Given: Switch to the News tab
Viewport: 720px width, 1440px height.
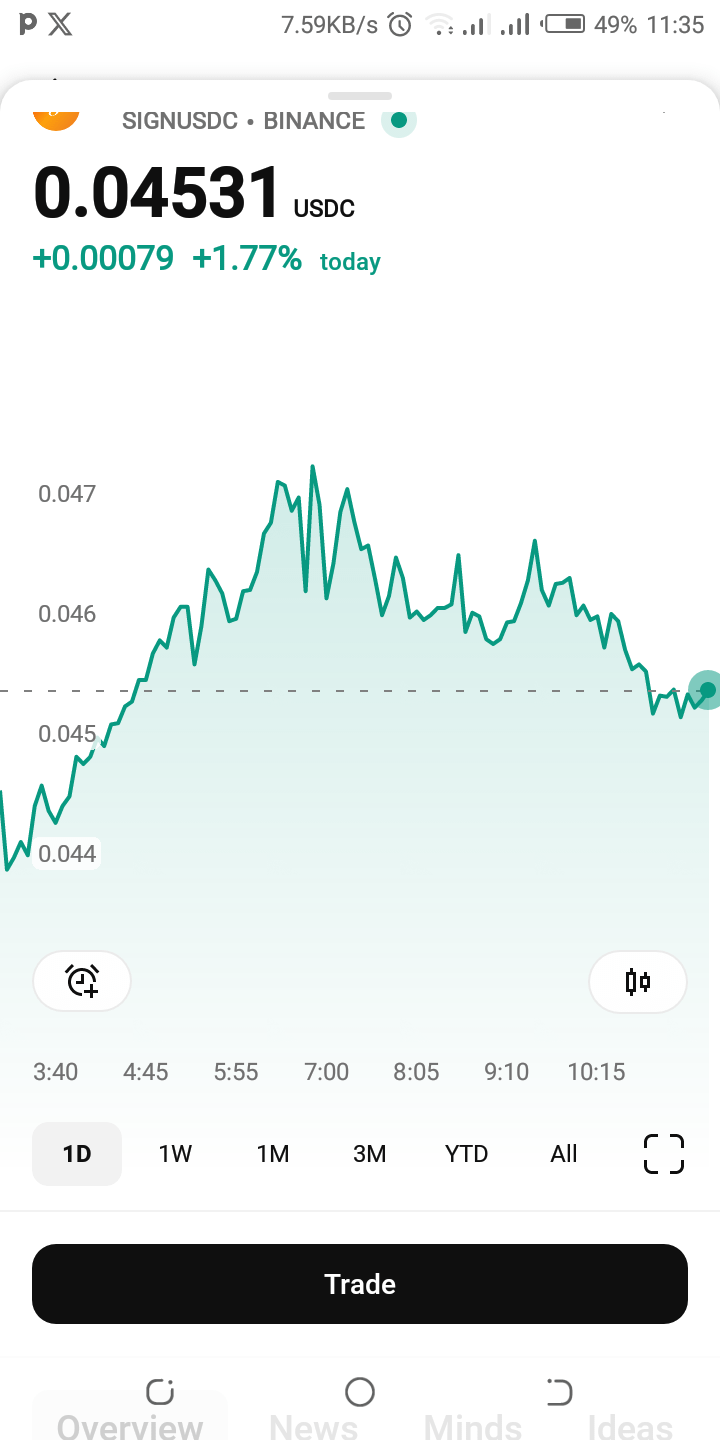Looking at the screenshot, I should [313, 1427].
